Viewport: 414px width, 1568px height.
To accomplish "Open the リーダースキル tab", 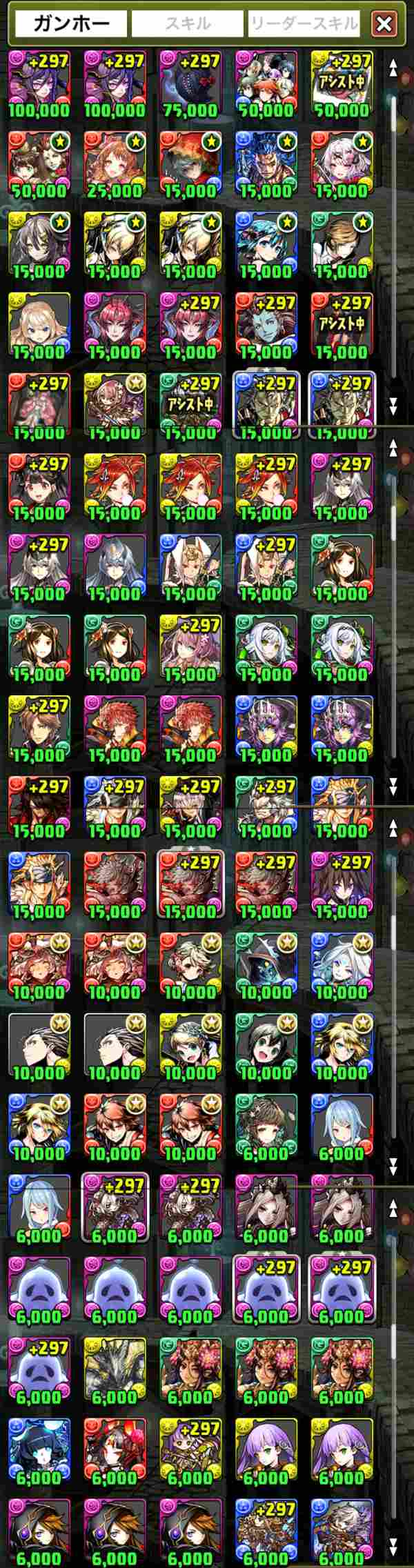I will point(304,25).
